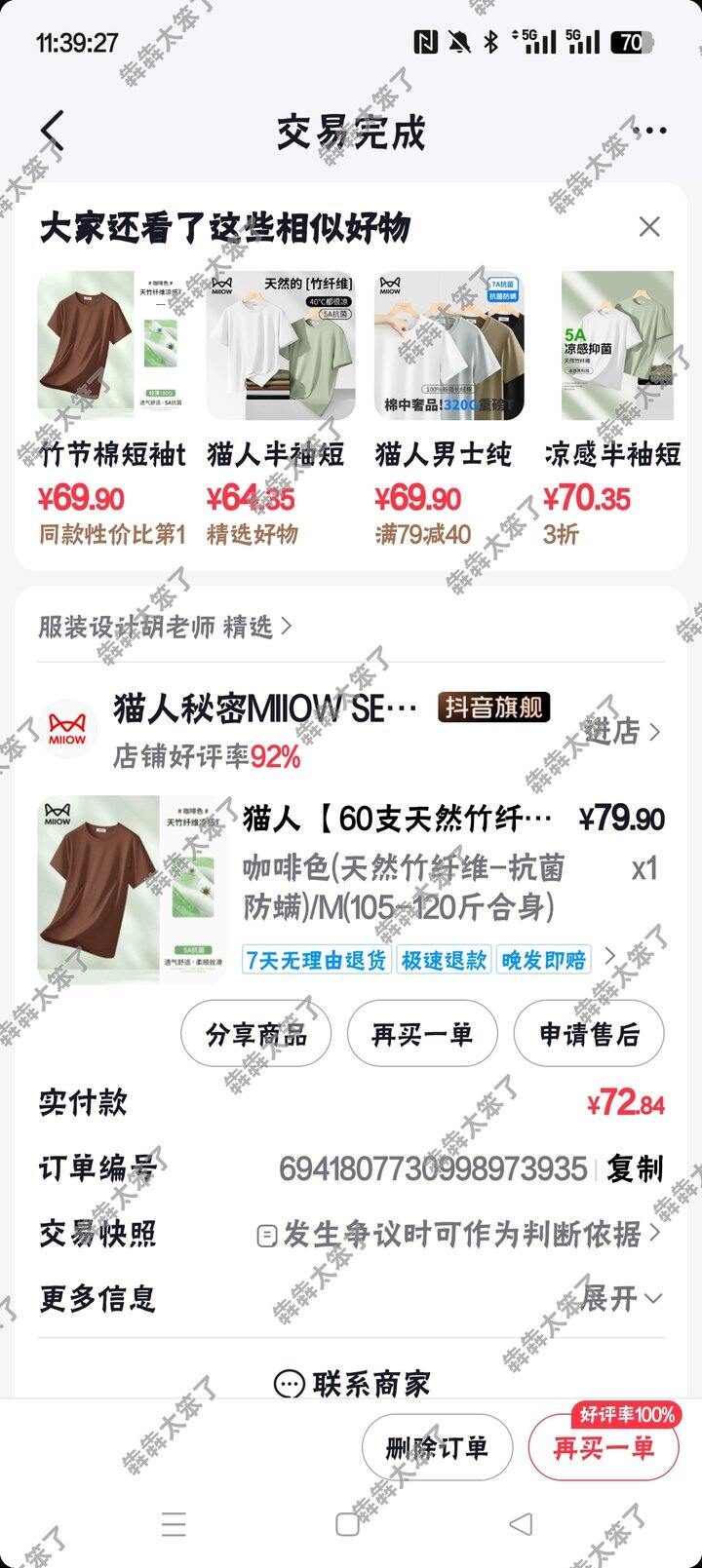Expand 更多信息 with 展开

[x=620, y=1299]
